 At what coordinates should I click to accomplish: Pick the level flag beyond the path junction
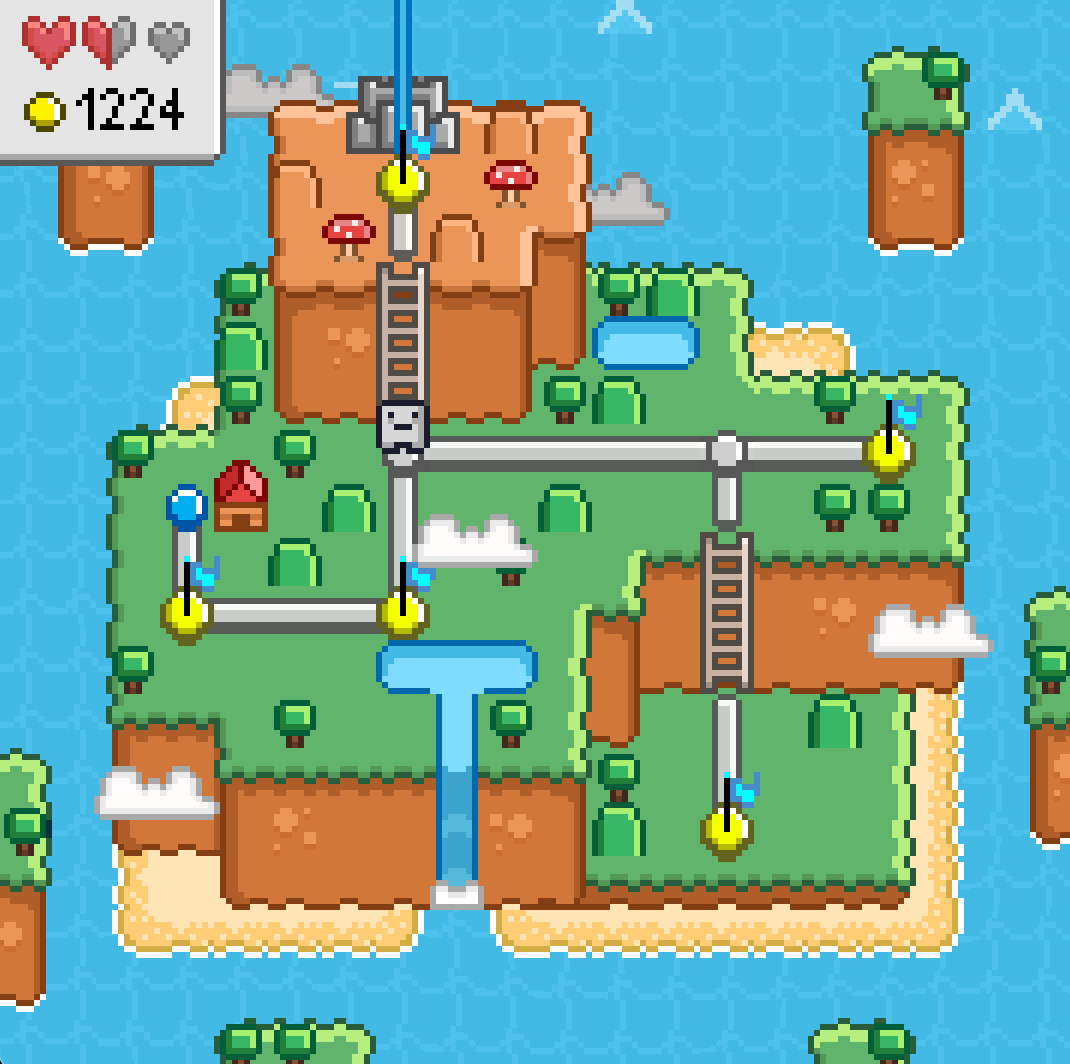888,451
